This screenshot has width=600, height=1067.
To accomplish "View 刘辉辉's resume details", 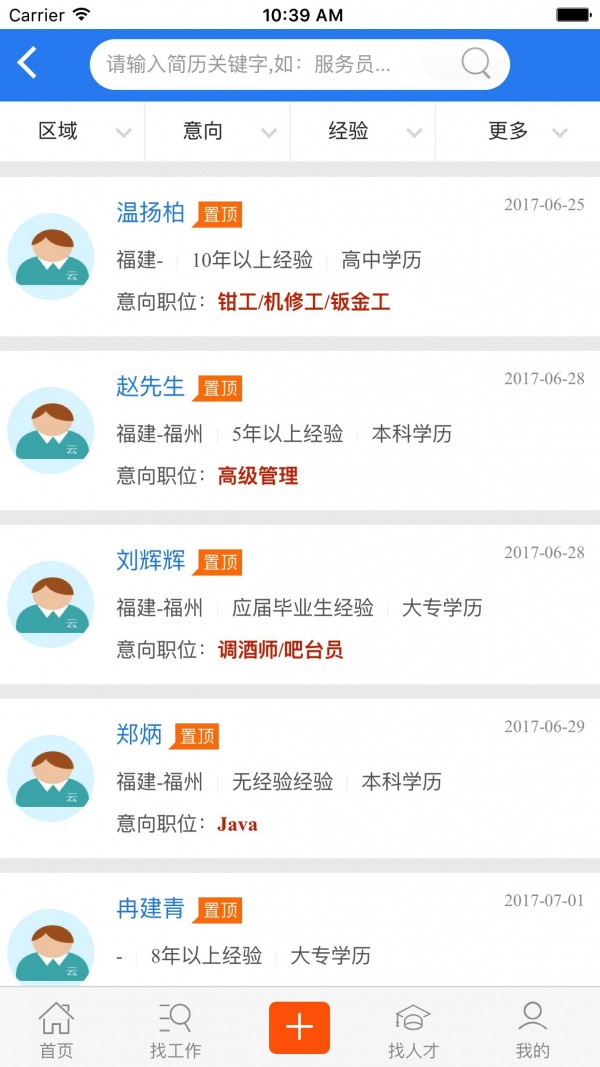I will click(x=300, y=605).
